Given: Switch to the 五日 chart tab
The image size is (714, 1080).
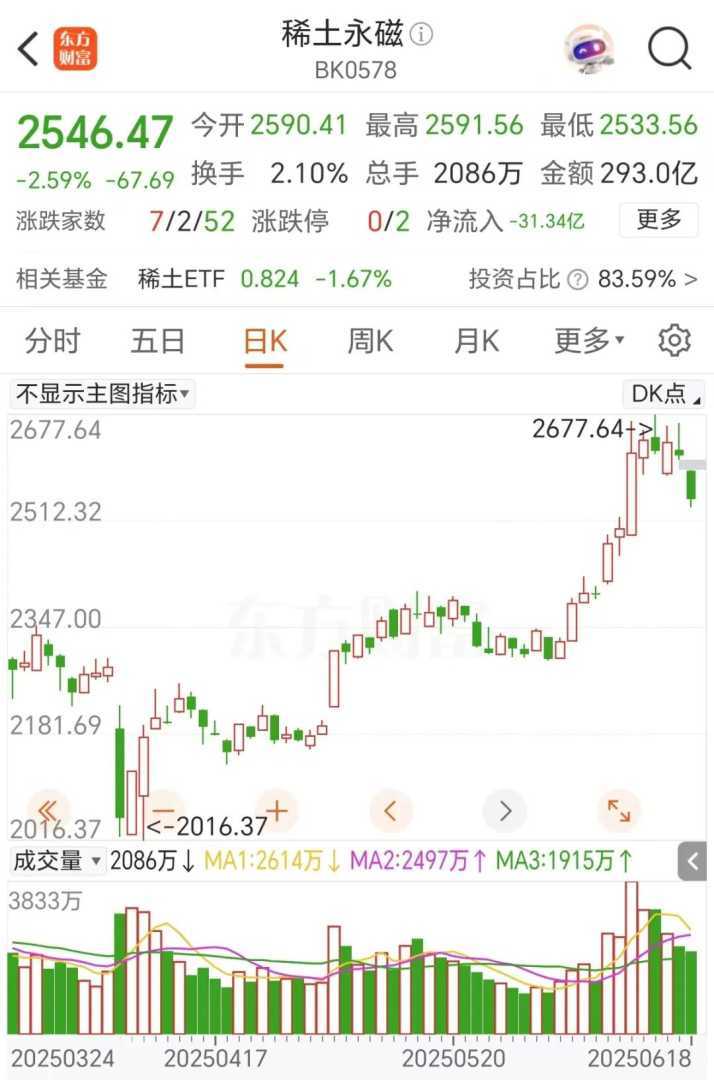Looking at the screenshot, I should tap(158, 341).
